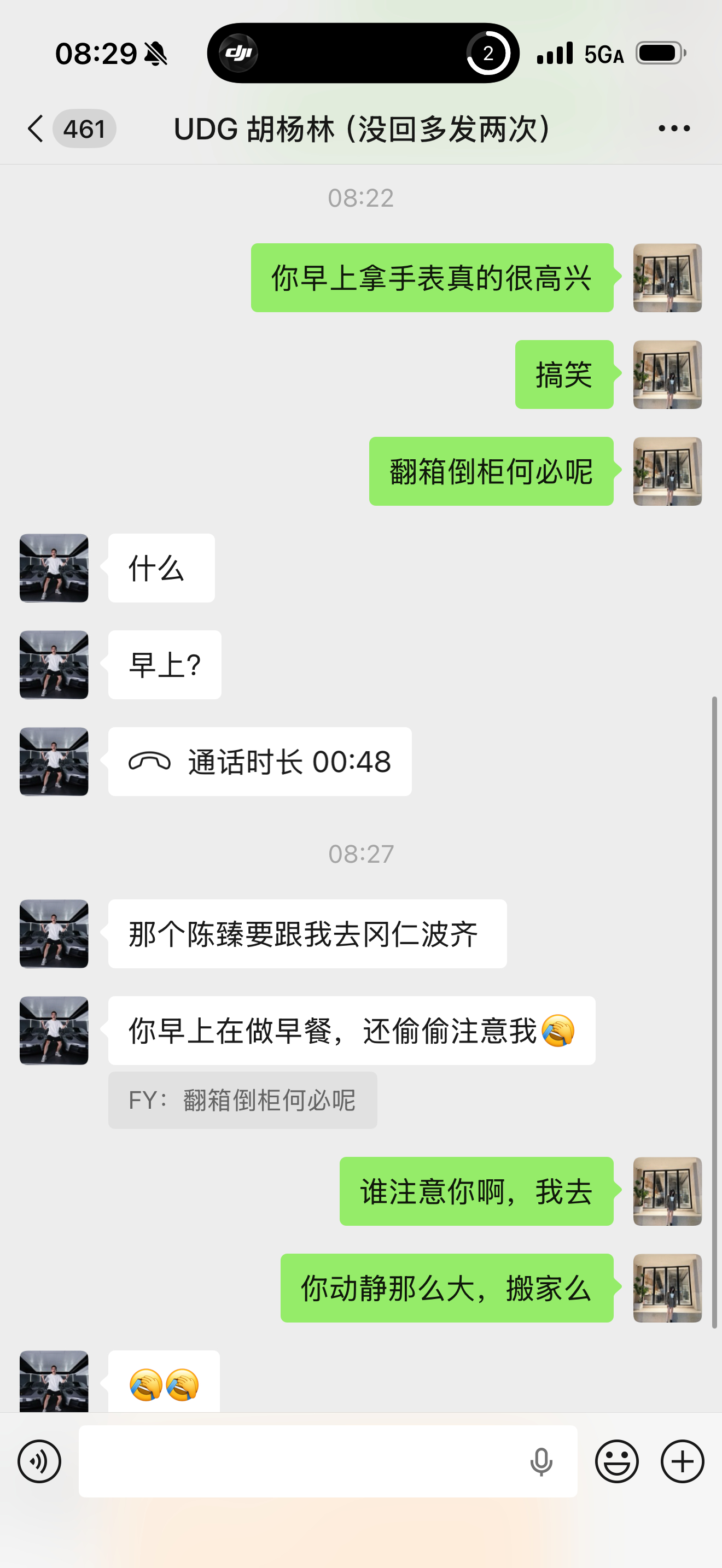Tap the back chevron showing 461 unread

pyautogui.click(x=67, y=128)
